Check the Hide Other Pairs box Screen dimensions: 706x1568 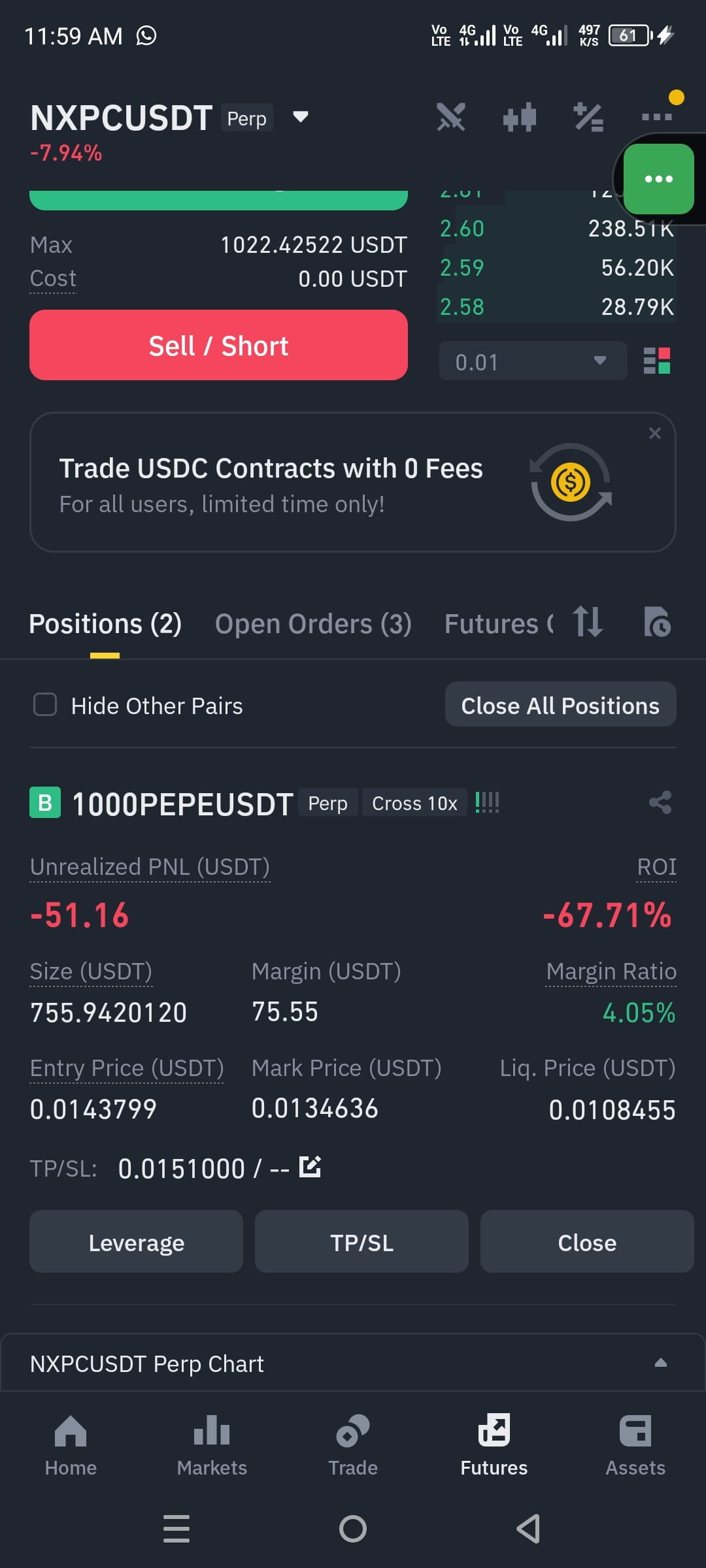pos(45,705)
